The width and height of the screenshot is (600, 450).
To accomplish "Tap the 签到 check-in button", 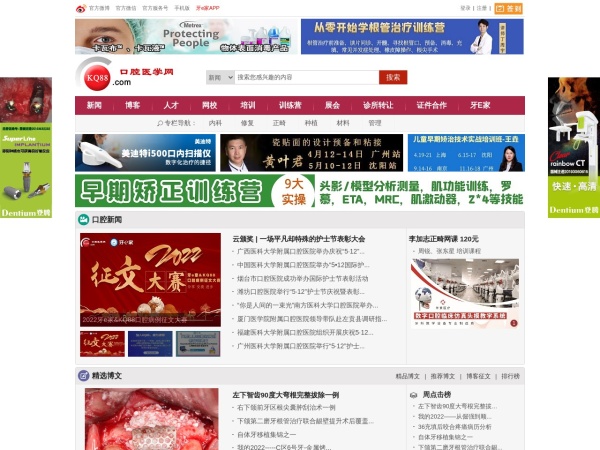I will tap(508, 8).
